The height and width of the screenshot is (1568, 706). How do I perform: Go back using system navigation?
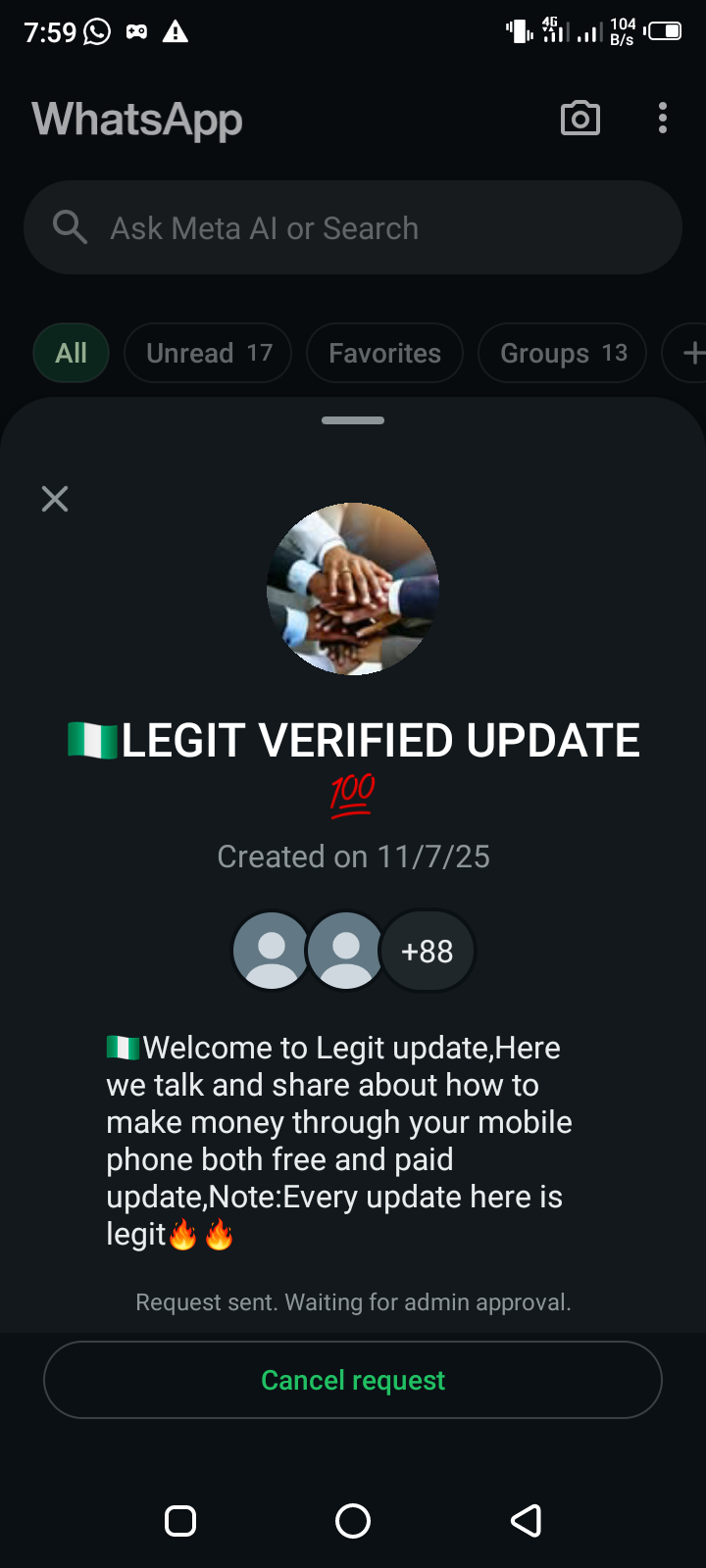(x=527, y=1521)
